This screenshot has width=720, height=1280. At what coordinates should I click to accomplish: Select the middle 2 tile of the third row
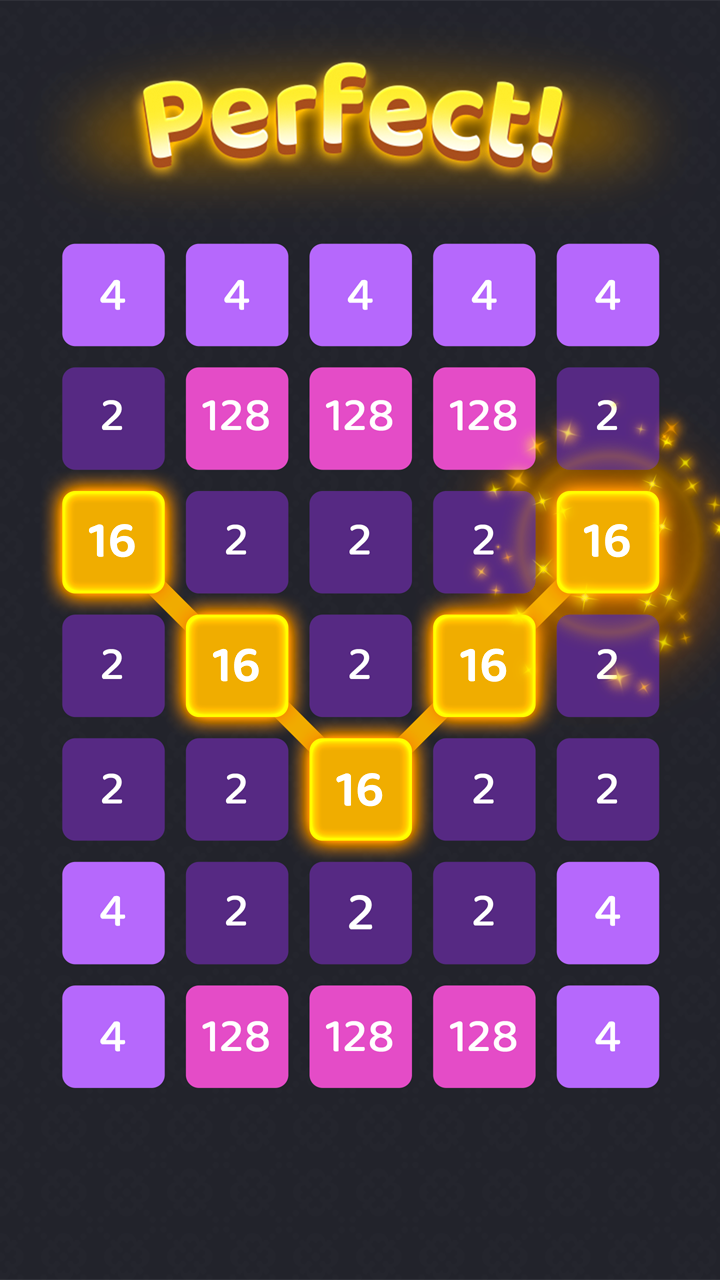361,541
